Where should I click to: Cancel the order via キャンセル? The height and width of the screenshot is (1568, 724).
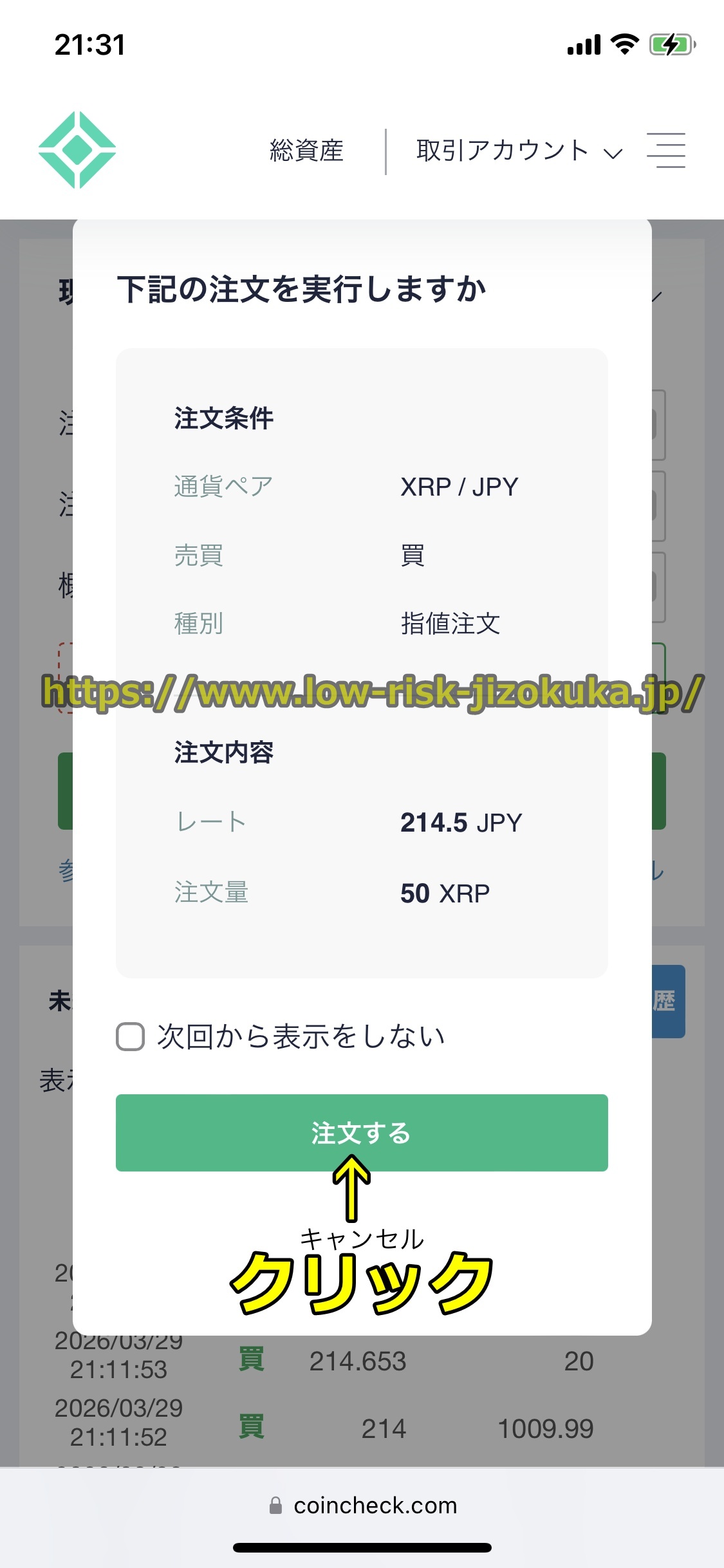click(361, 1239)
